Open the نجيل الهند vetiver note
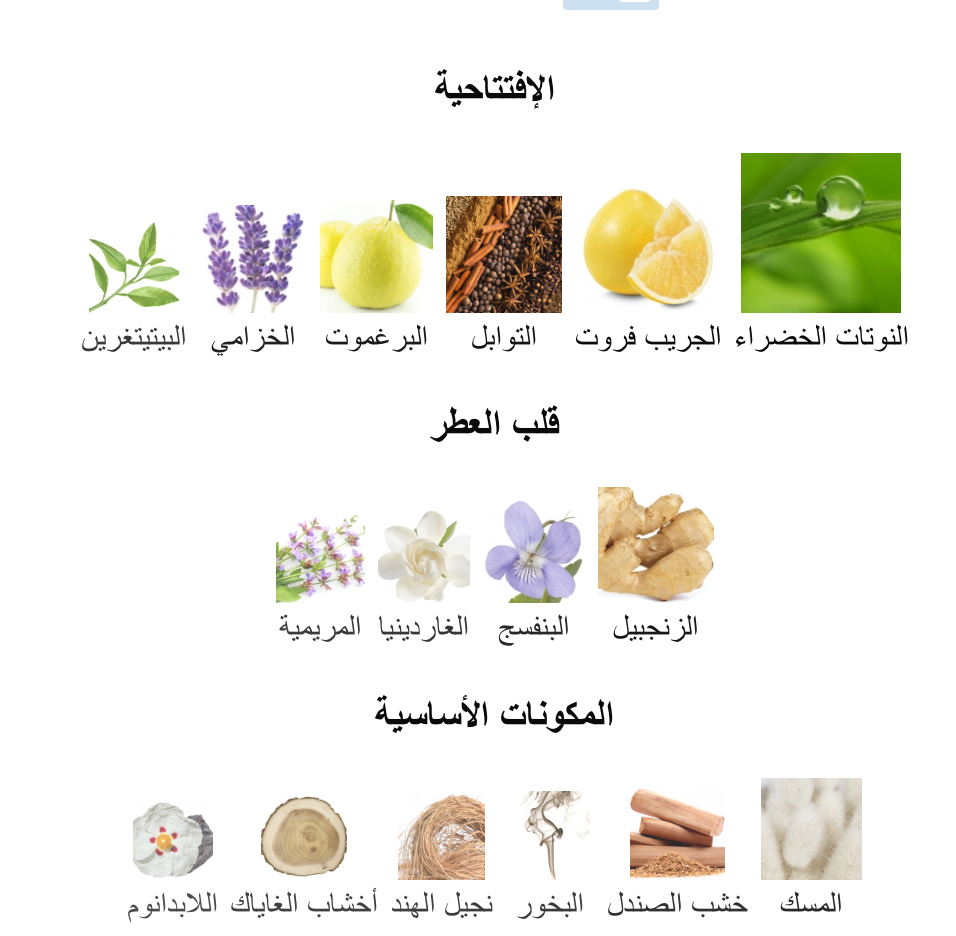The height and width of the screenshot is (936, 956). [441, 837]
